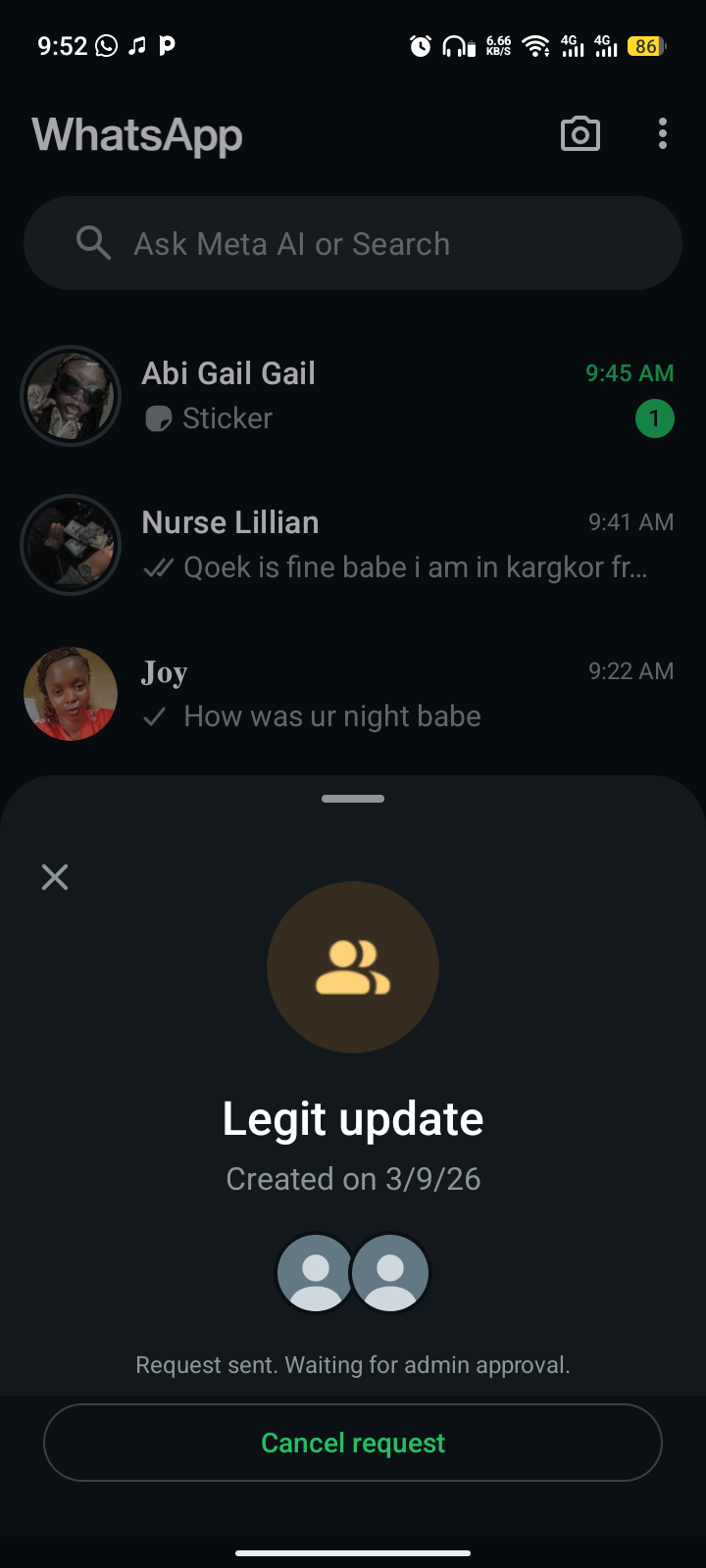706x1568 pixels.
Task: Open Joy's chat thread
Action: point(392,694)
